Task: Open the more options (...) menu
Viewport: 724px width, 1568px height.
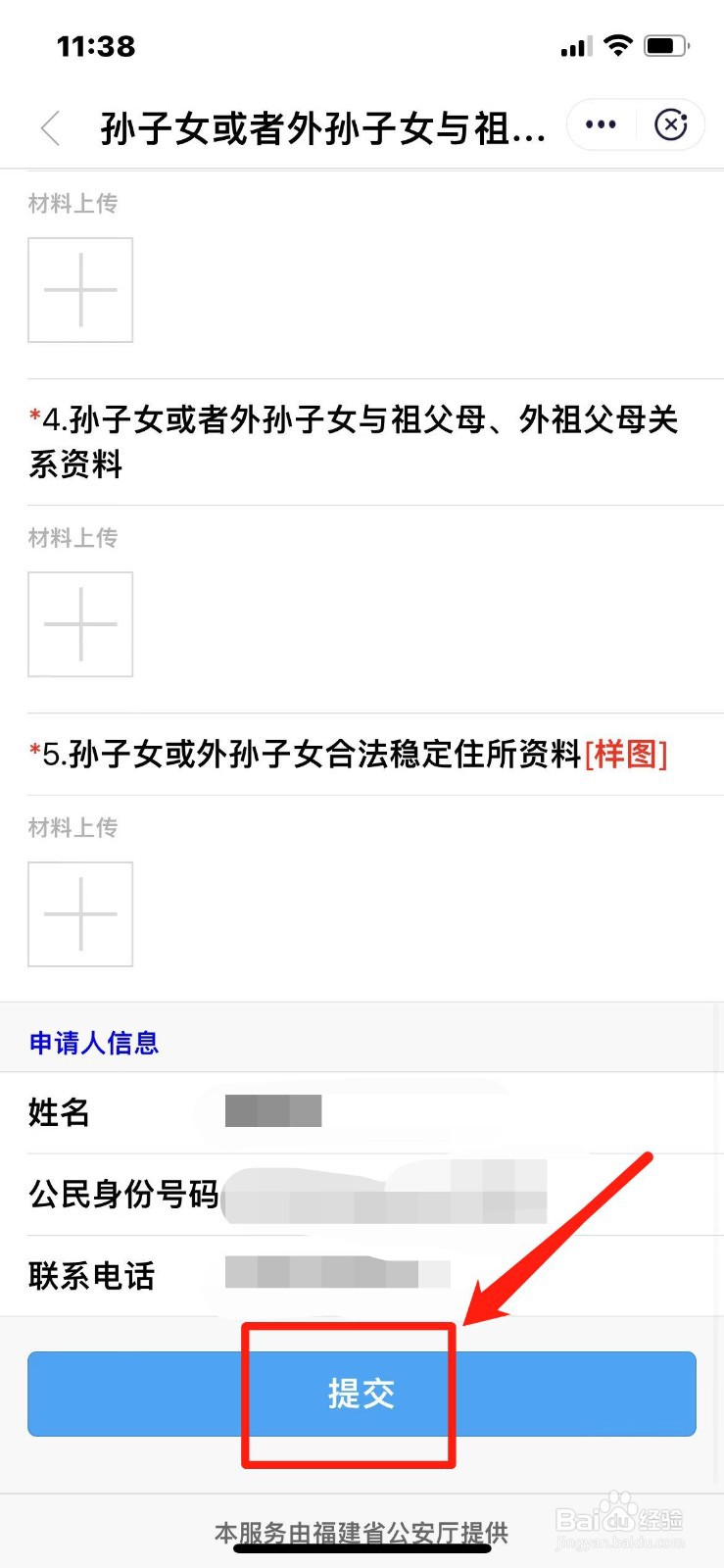Action: click(x=600, y=124)
